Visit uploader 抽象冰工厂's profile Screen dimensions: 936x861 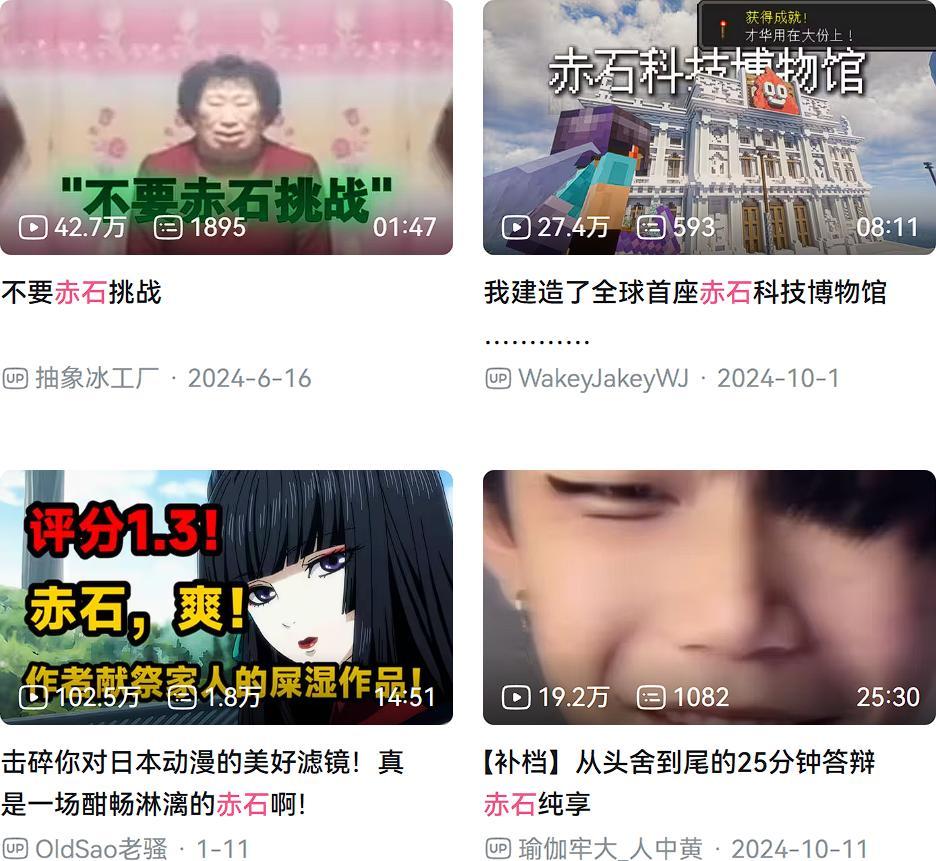coord(96,378)
